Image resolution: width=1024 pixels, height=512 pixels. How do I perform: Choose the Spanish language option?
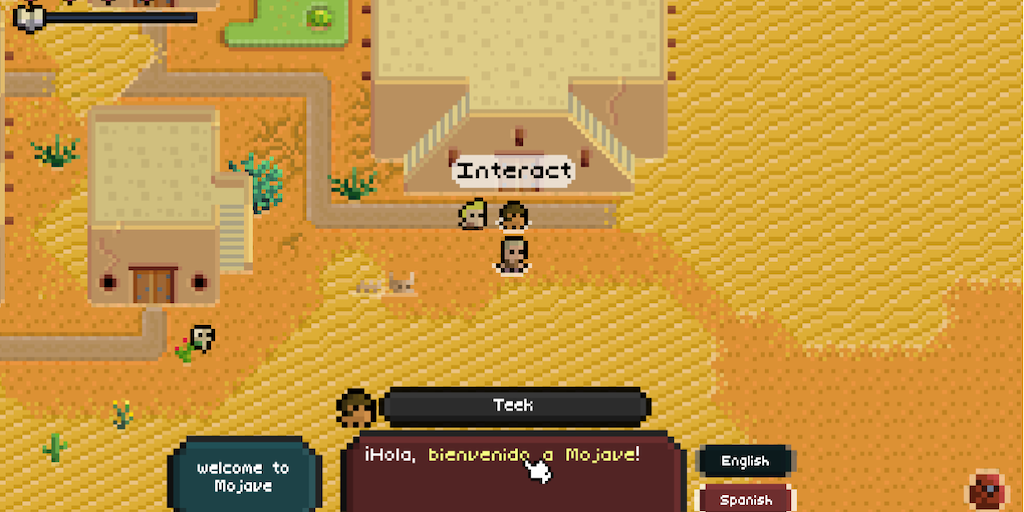(745, 498)
